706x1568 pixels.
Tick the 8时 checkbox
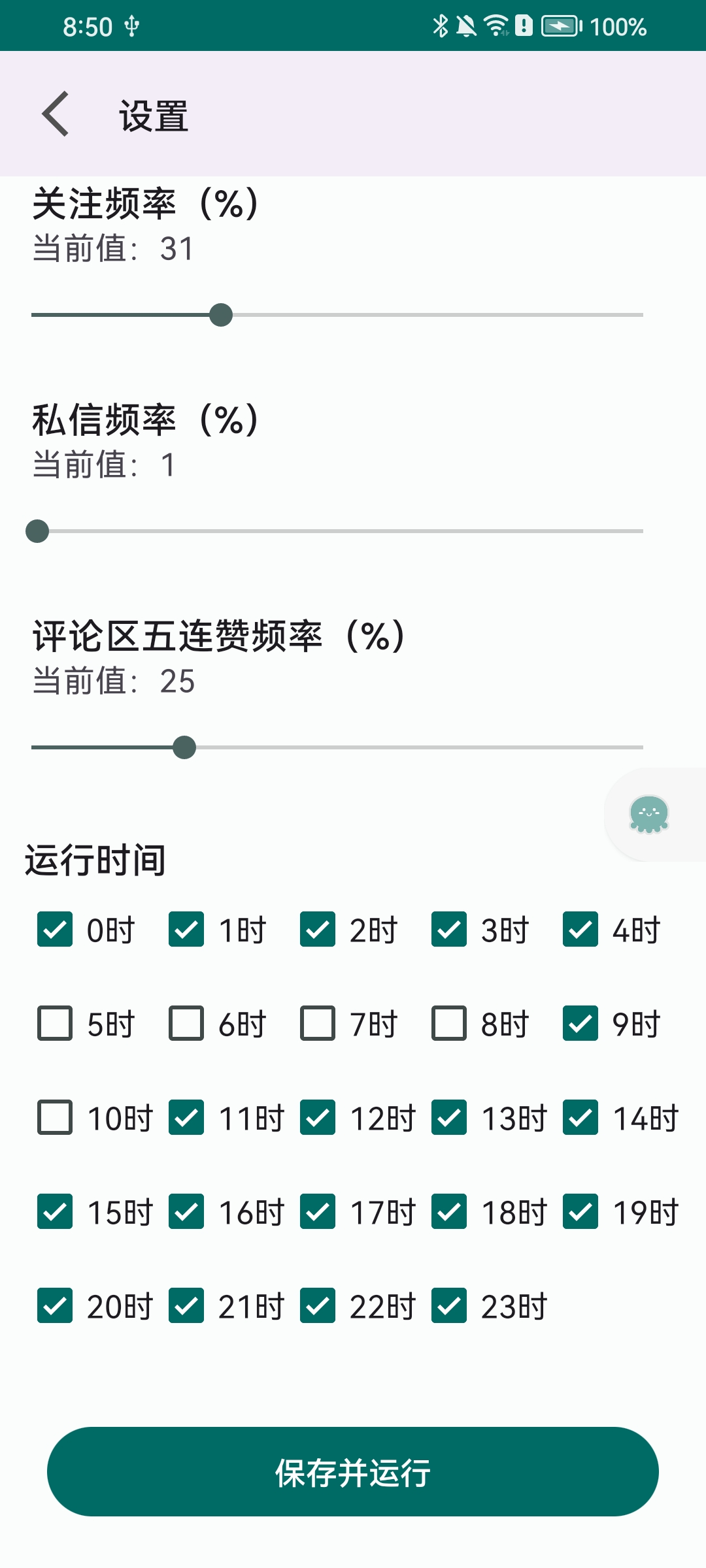pos(449,1024)
